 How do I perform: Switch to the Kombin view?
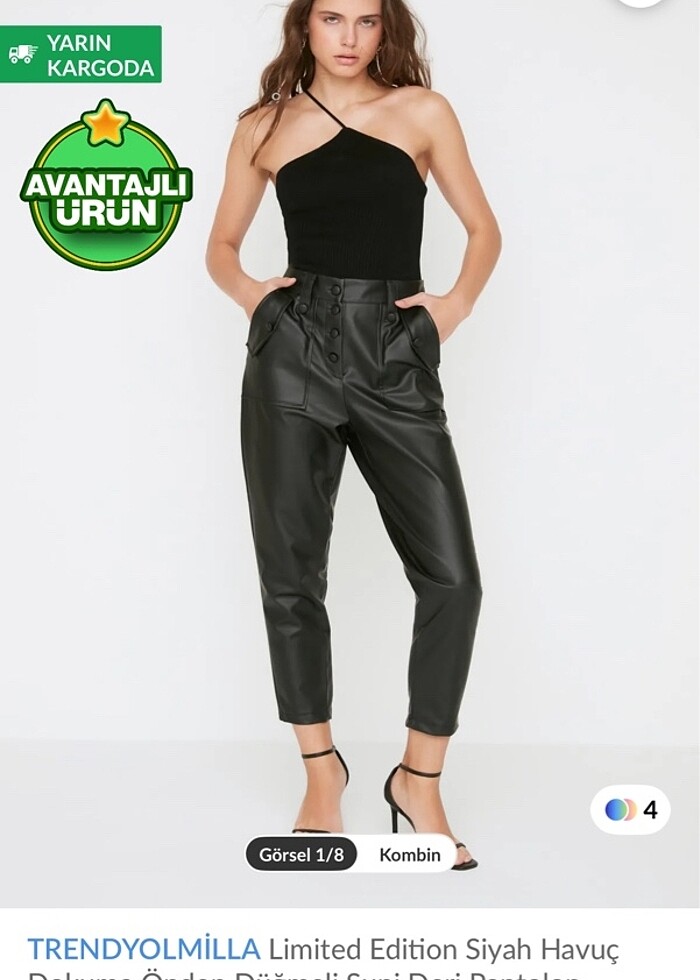tap(410, 854)
